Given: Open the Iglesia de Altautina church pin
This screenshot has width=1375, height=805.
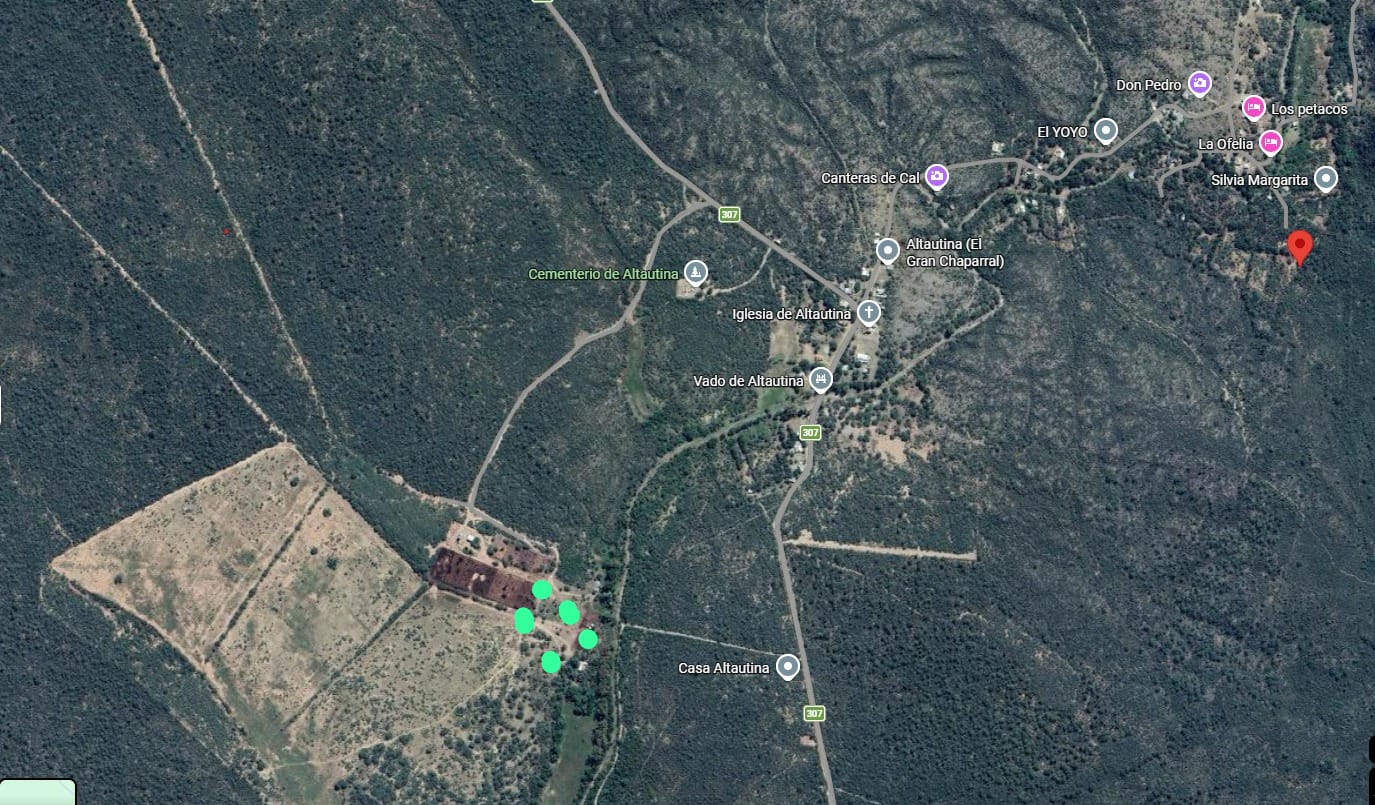Looking at the screenshot, I should pos(869,313).
